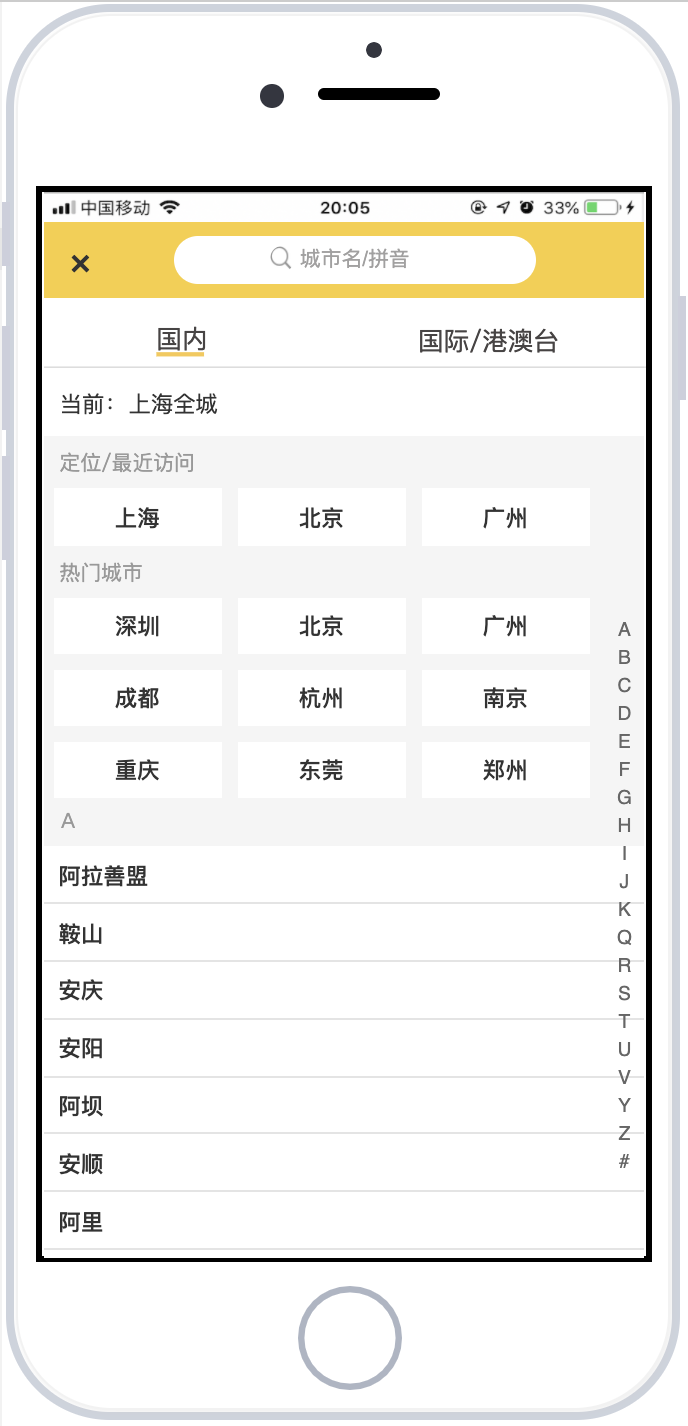This screenshot has width=688, height=1426.
Task: Choose 东莞 from hot cities
Action: click(322, 770)
